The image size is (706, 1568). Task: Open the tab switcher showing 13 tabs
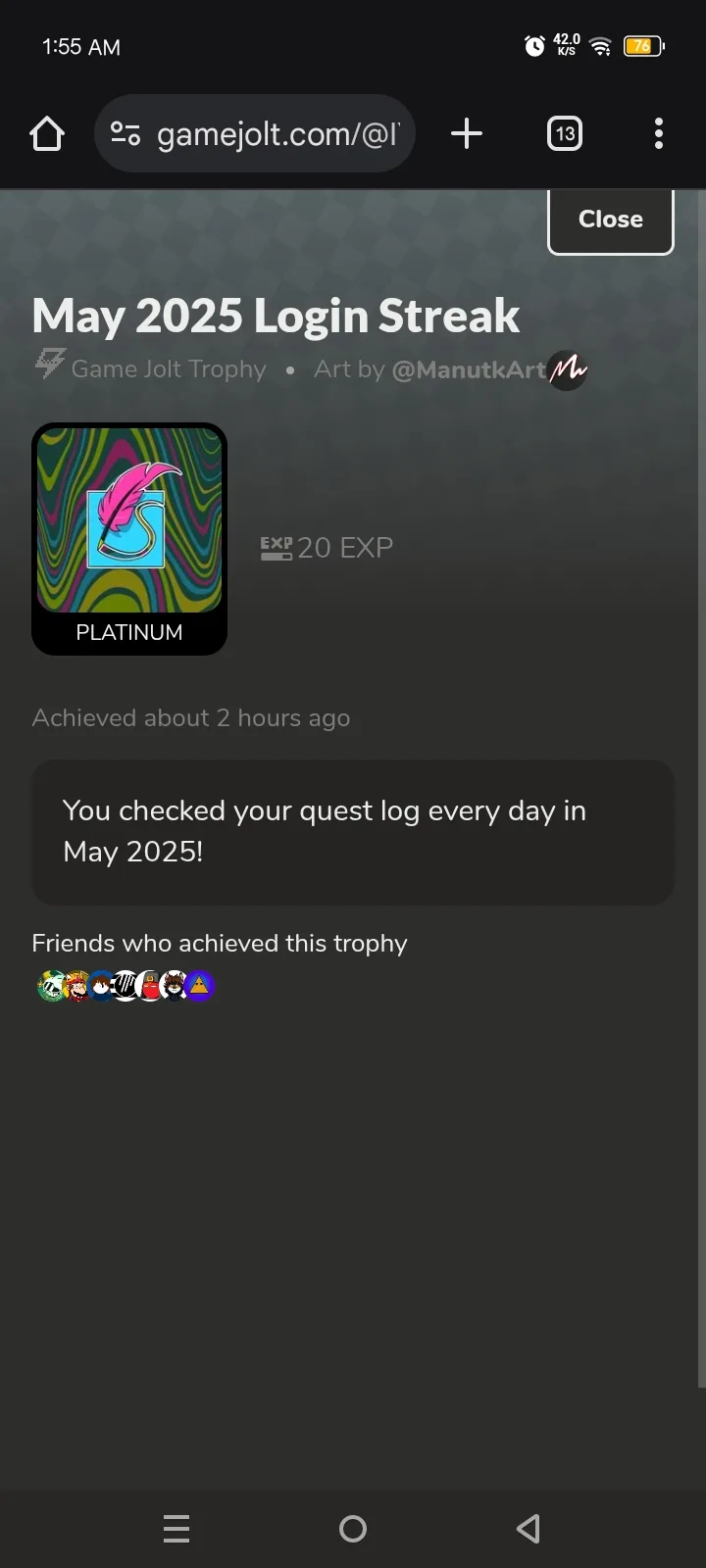[x=565, y=133]
